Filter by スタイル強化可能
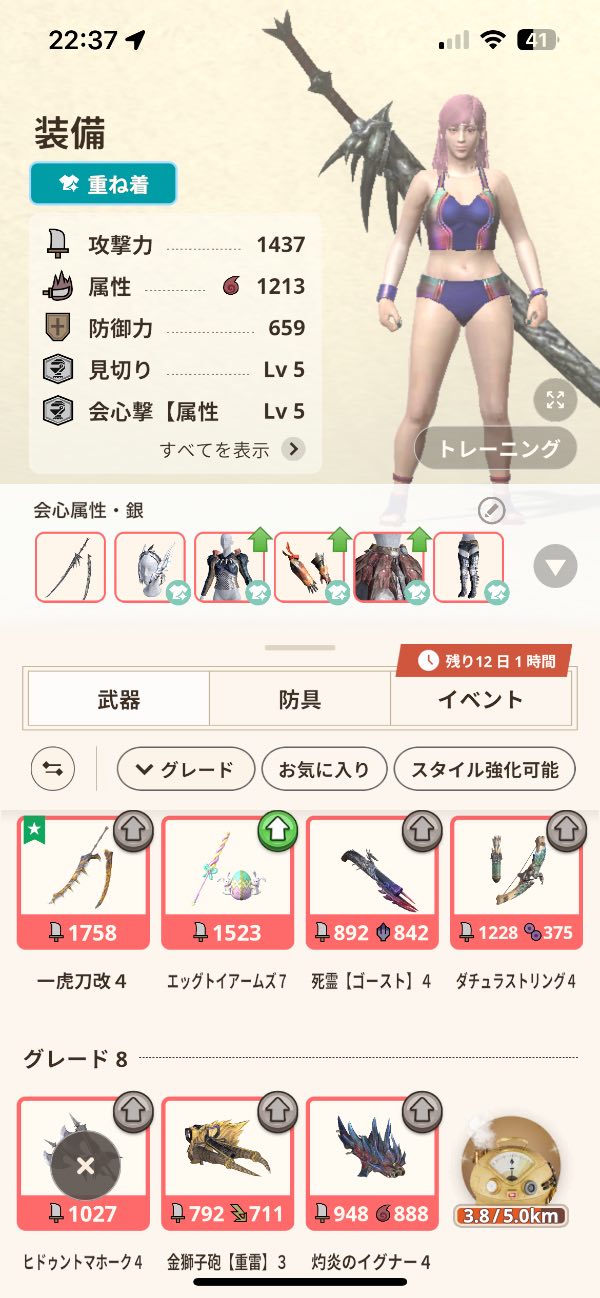 (484, 769)
